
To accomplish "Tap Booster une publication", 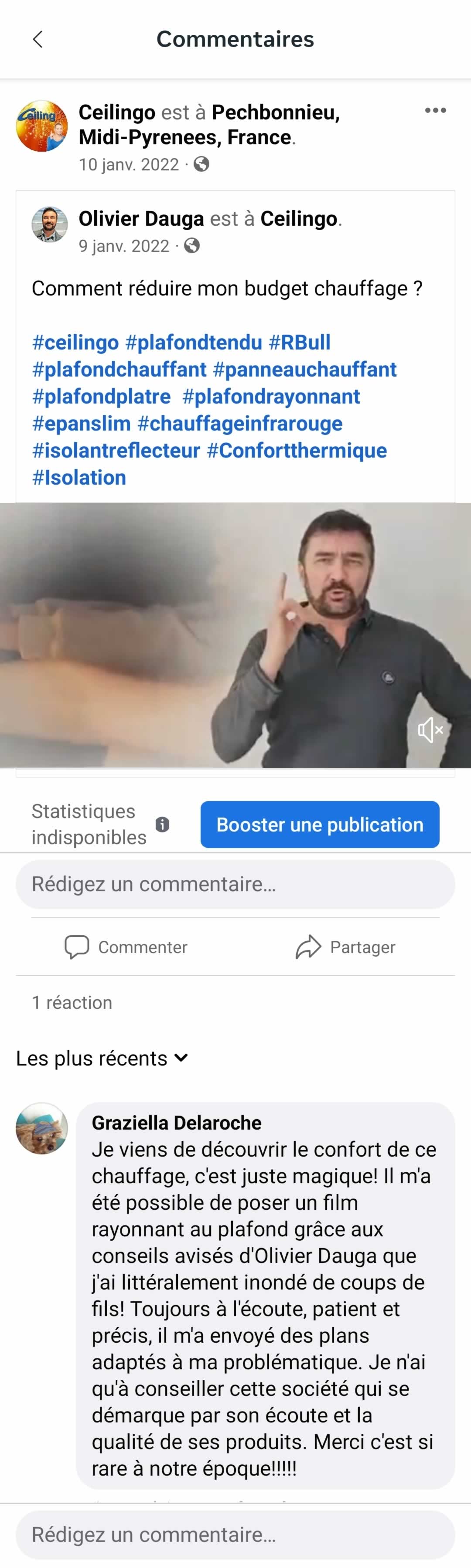I will click(319, 824).
